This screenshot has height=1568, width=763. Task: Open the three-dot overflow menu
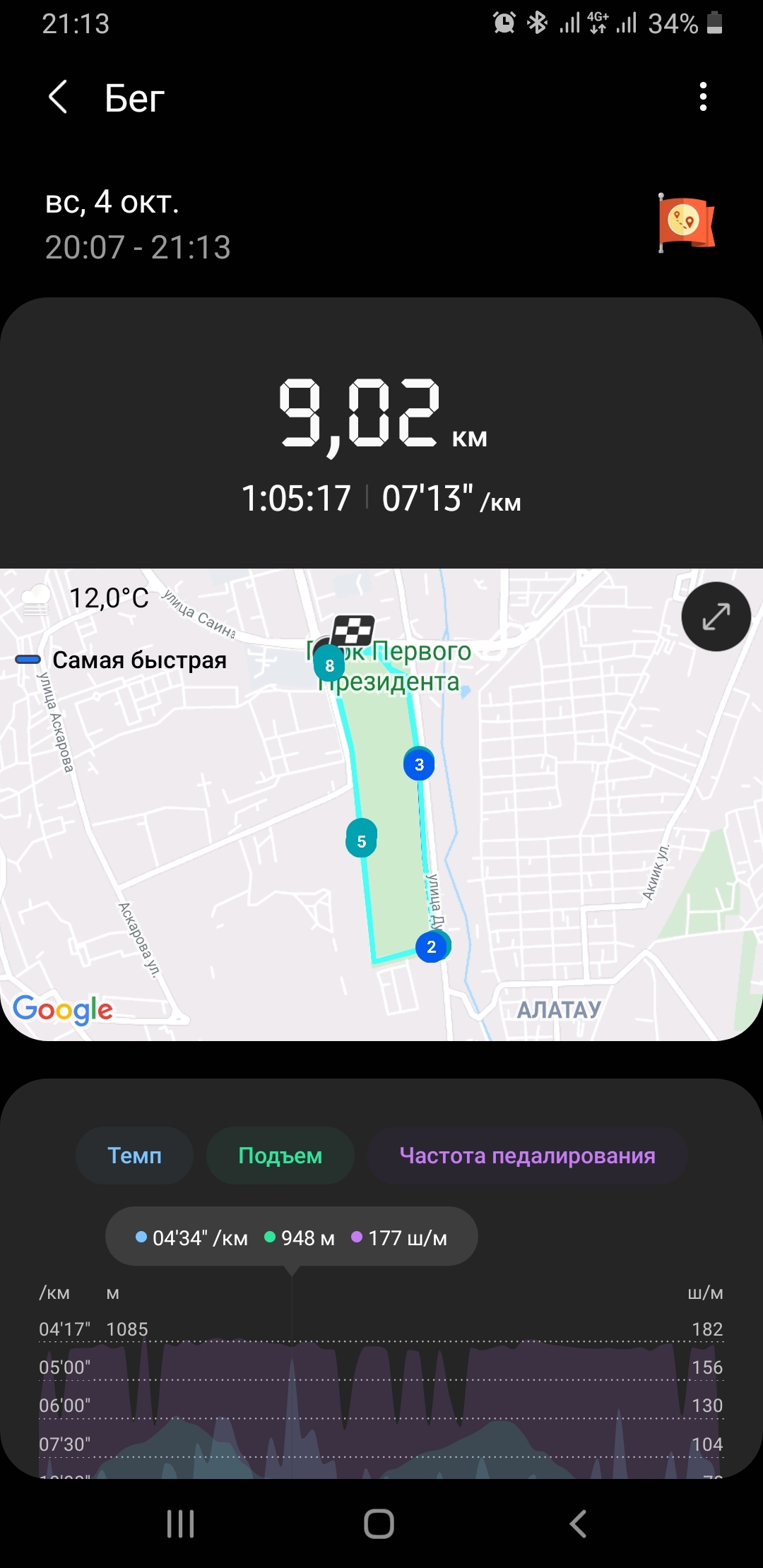coord(702,97)
